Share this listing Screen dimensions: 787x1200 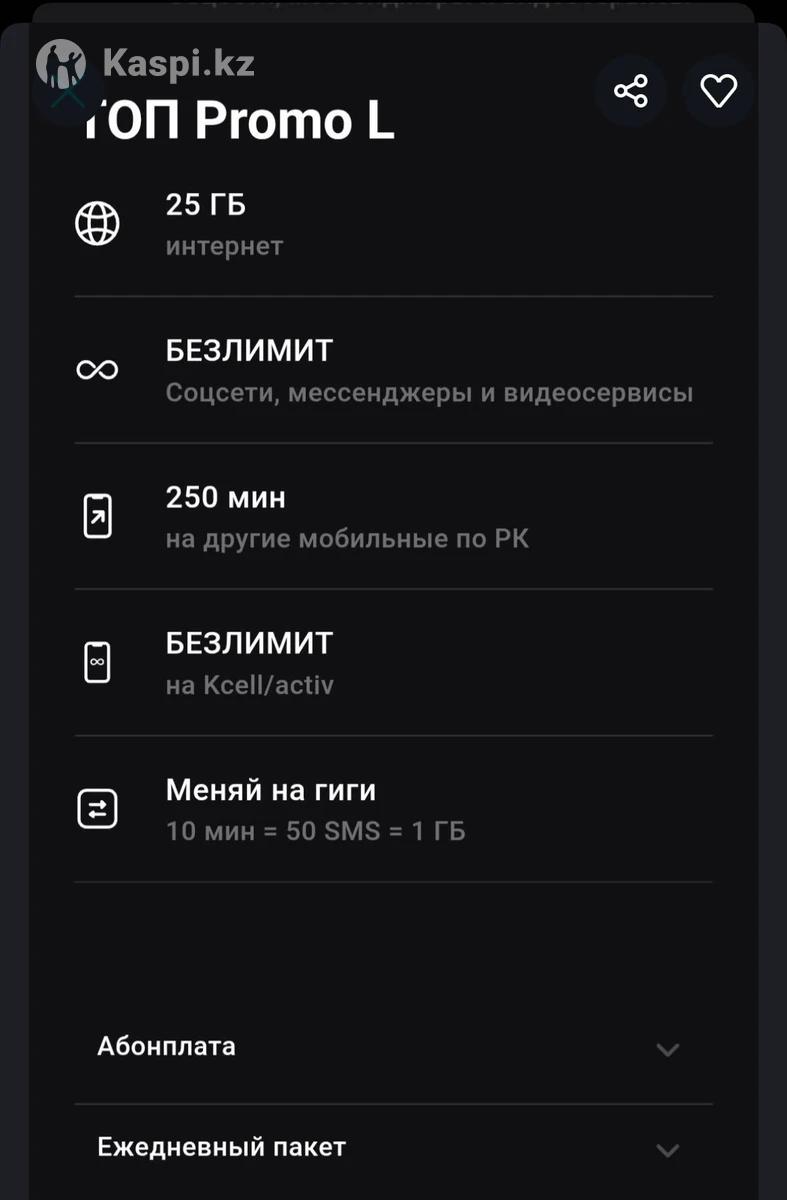(x=631, y=92)
